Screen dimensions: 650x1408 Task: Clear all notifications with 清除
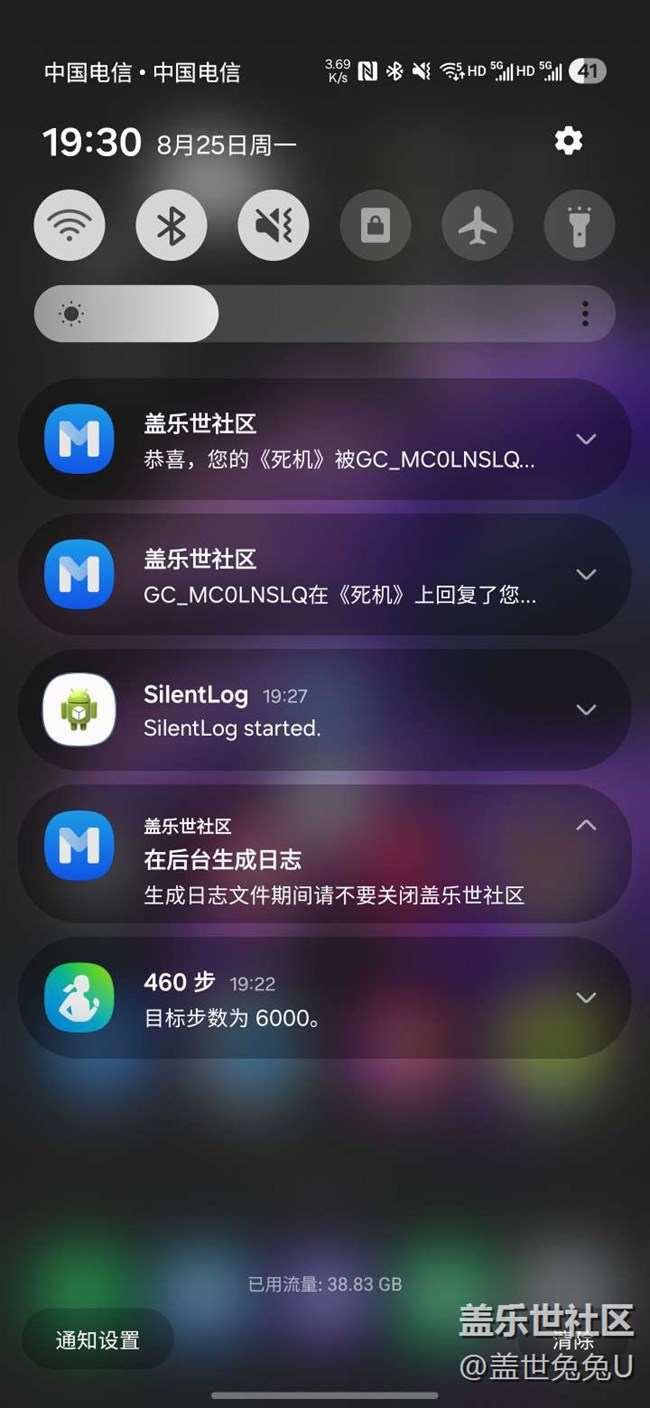click(x=574, y=1341)
